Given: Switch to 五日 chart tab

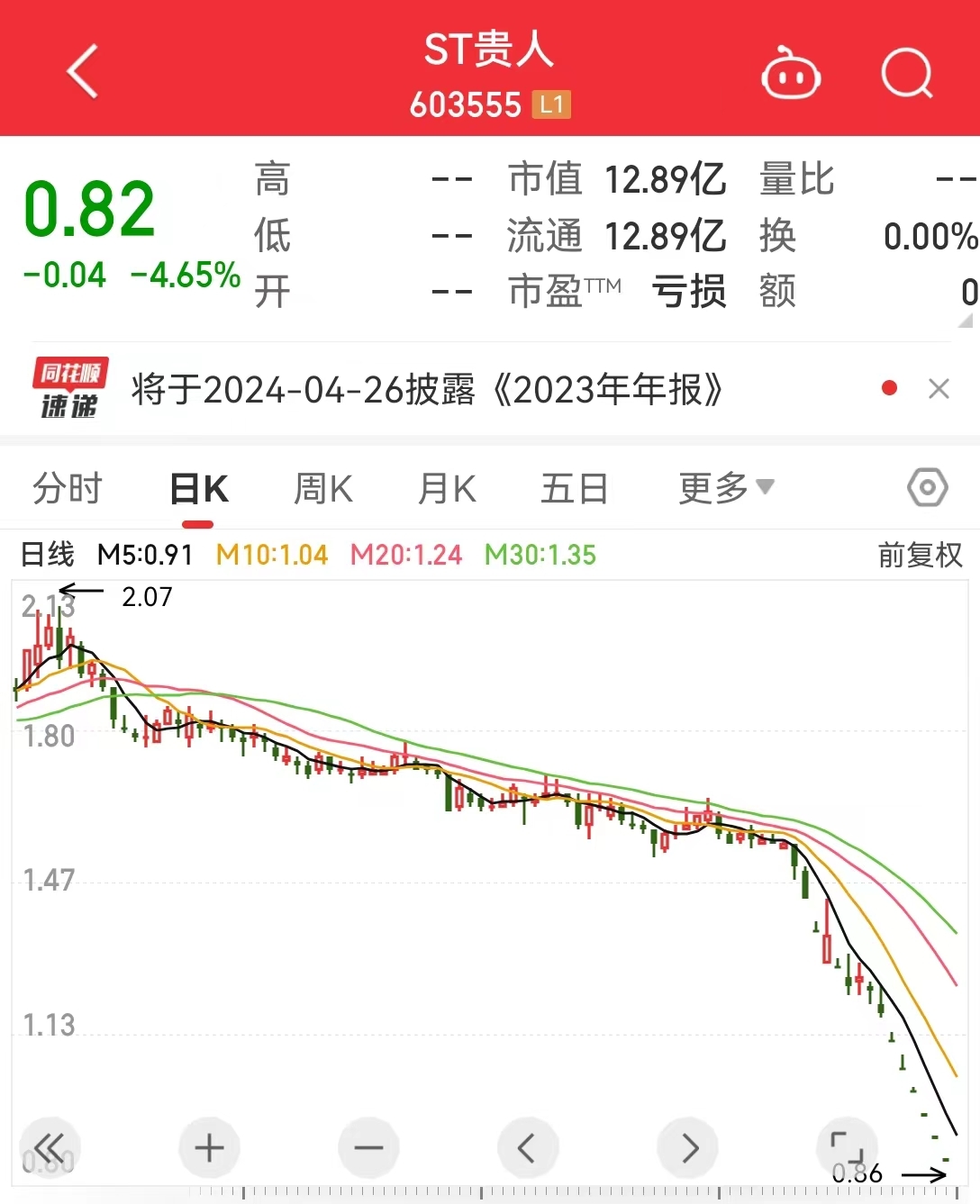Looking at the screenshot, I should pyautogui.click(x=574, y=489).
